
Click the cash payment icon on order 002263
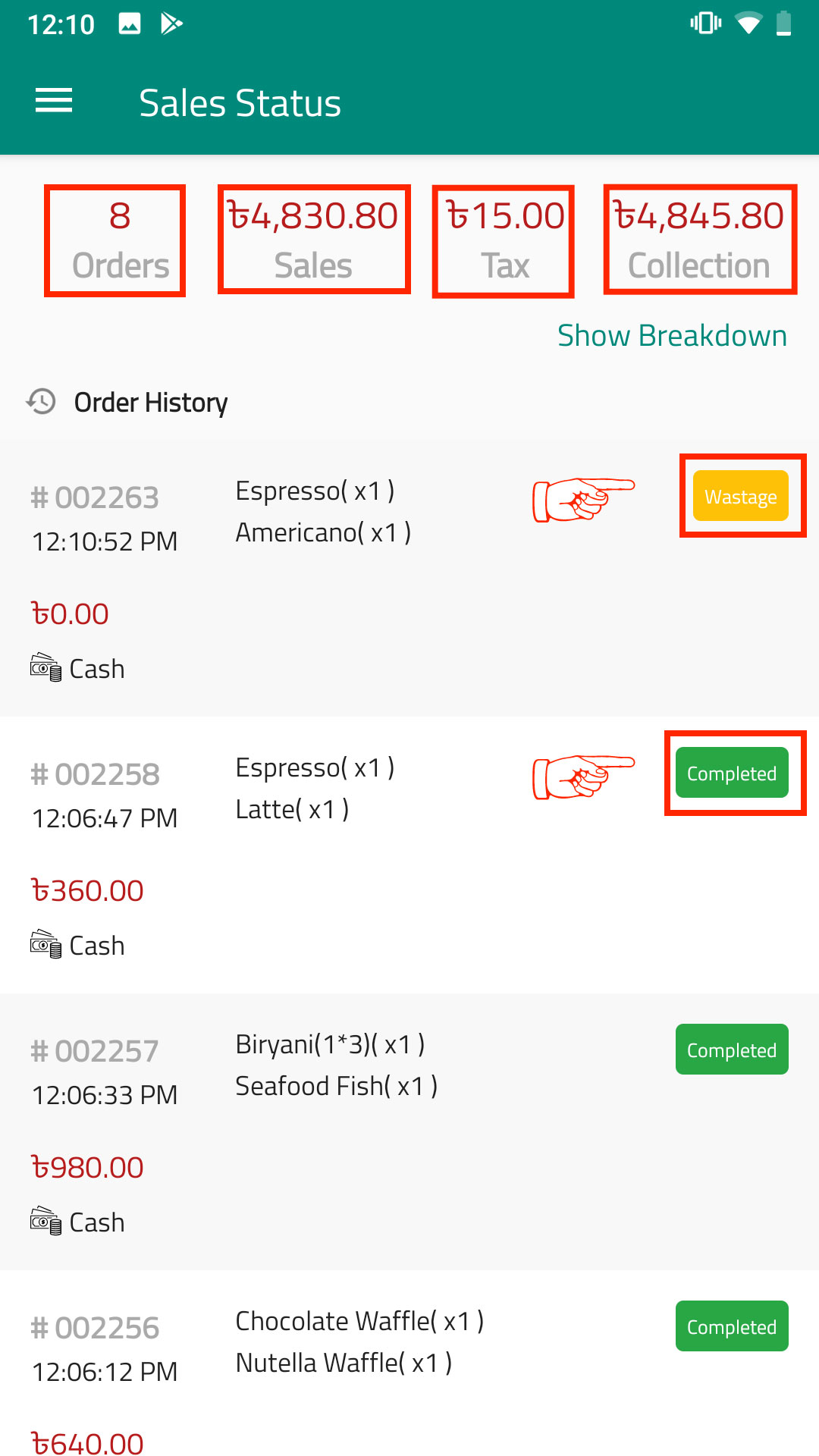(x=44, y=668)
